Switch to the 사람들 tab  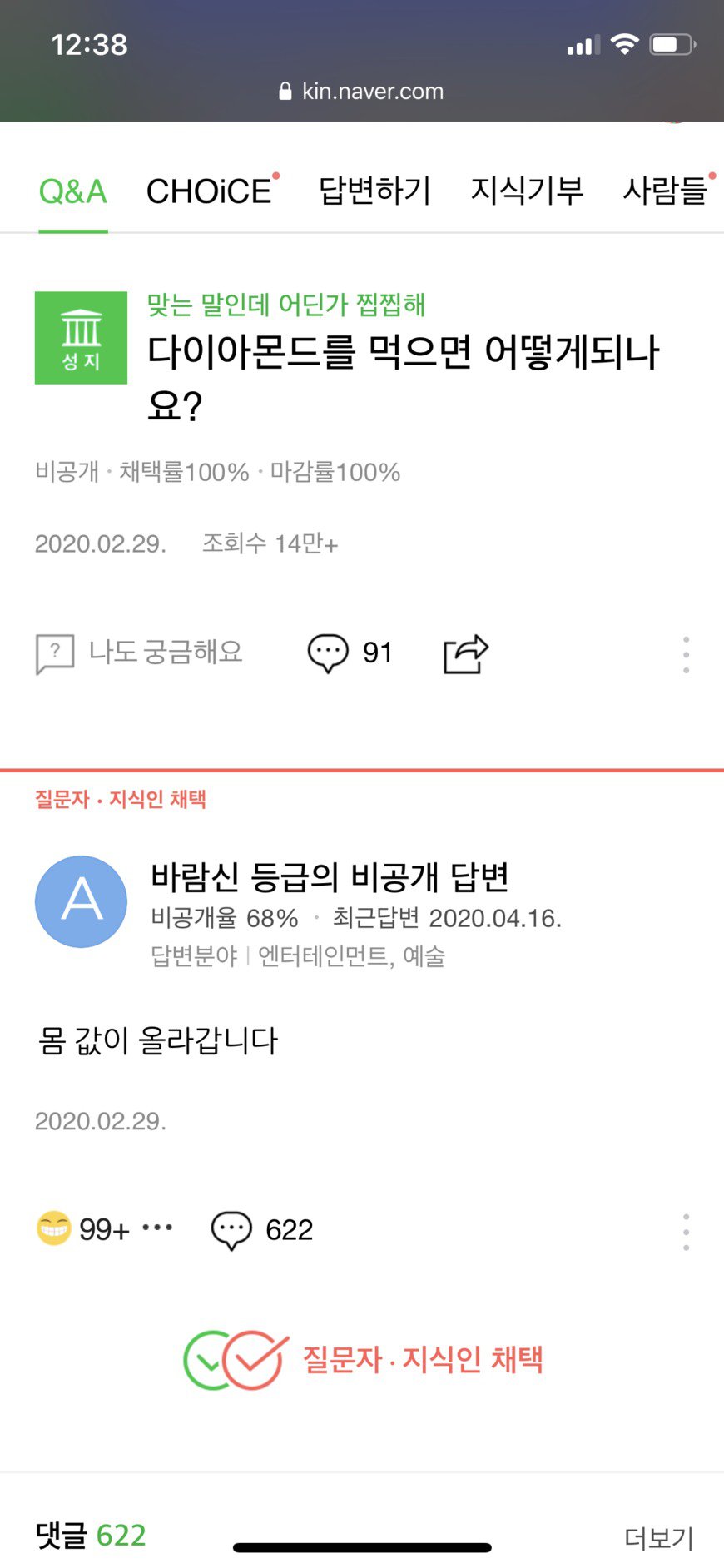[664, 191]
